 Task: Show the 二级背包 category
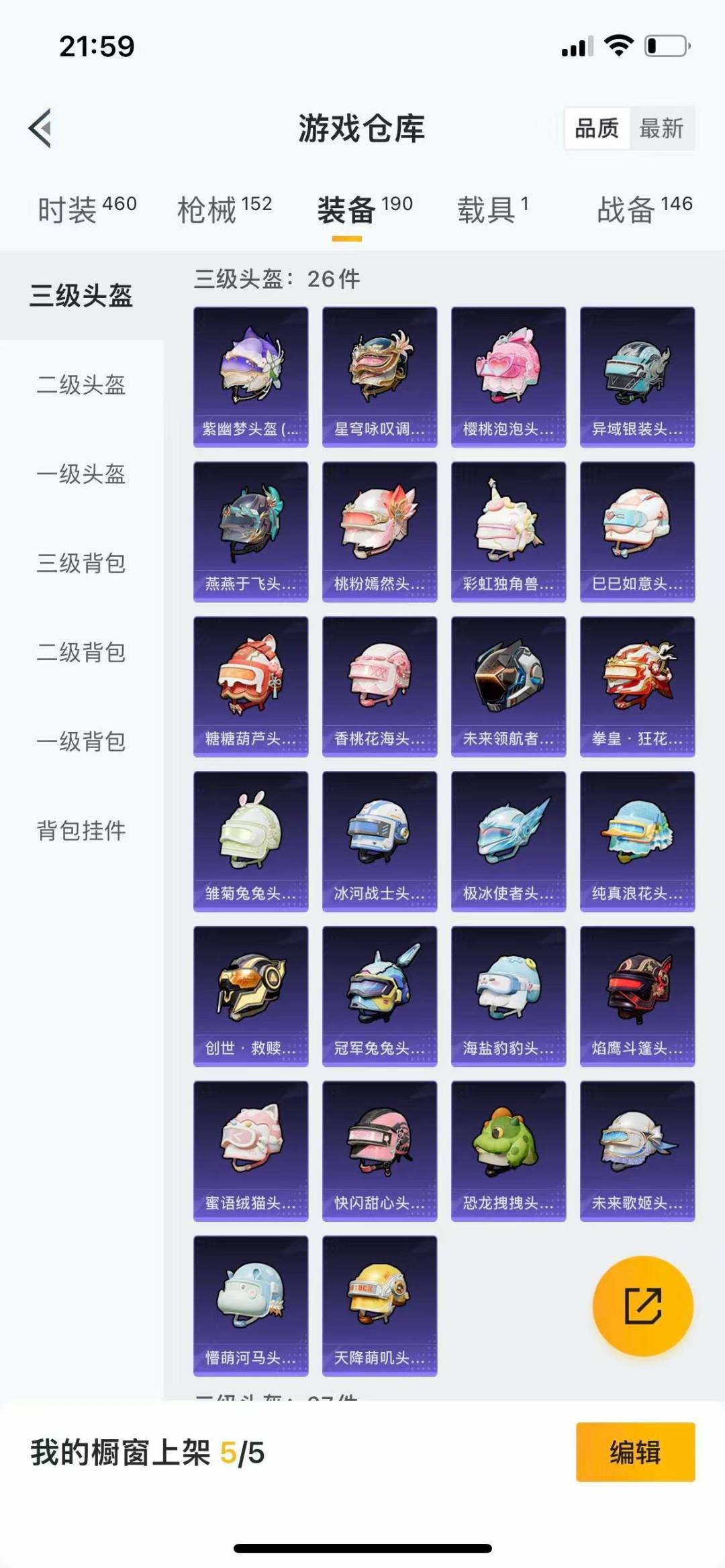pyautogui.click(x=81, y=652)
